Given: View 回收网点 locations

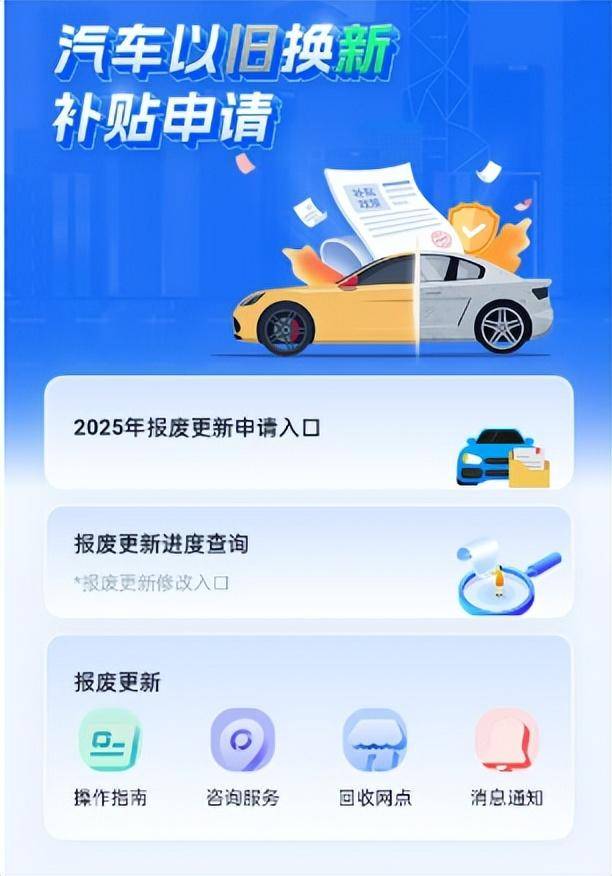Looking at the screenshot, I should coord(374,756).
